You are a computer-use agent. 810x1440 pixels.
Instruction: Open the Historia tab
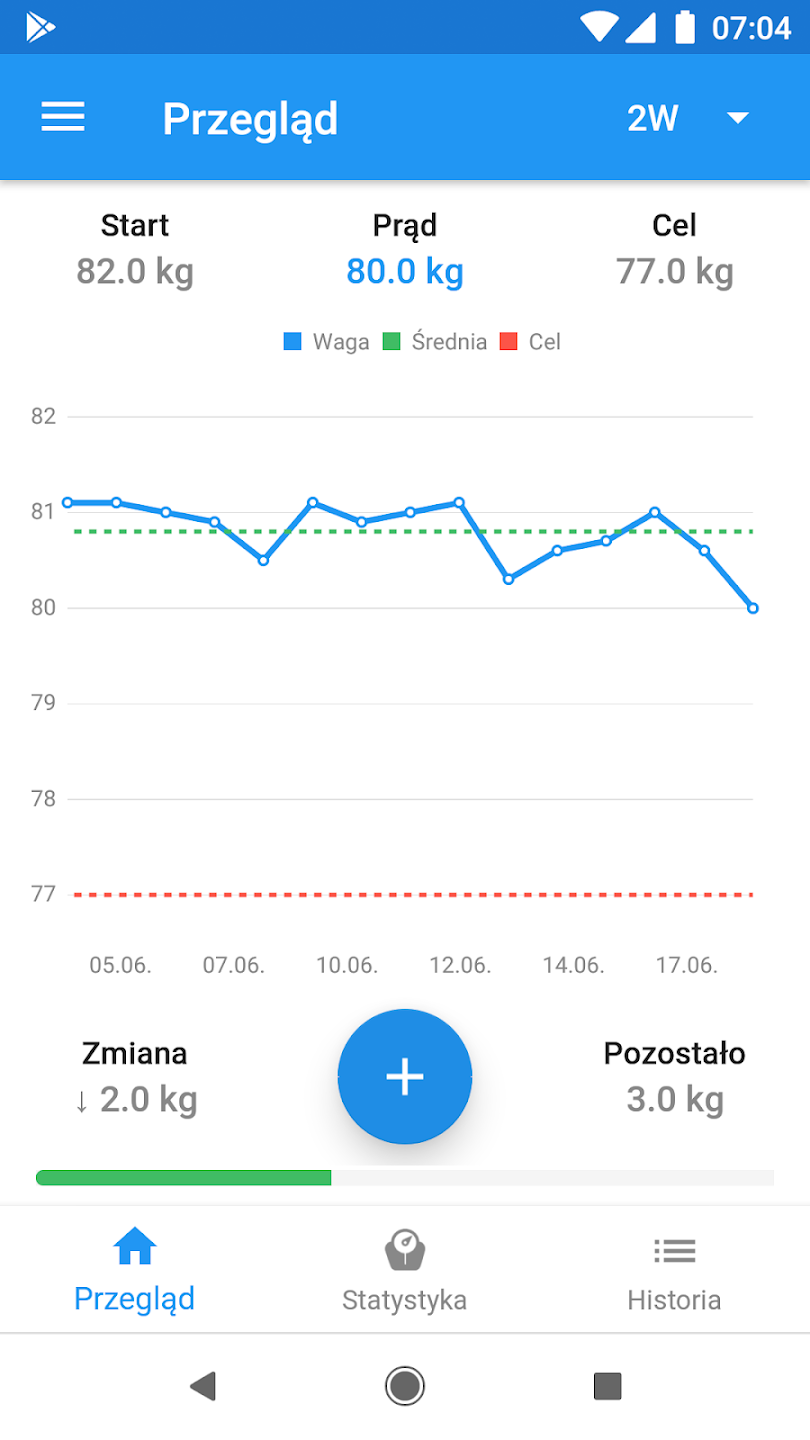[x=674, y=1270]
